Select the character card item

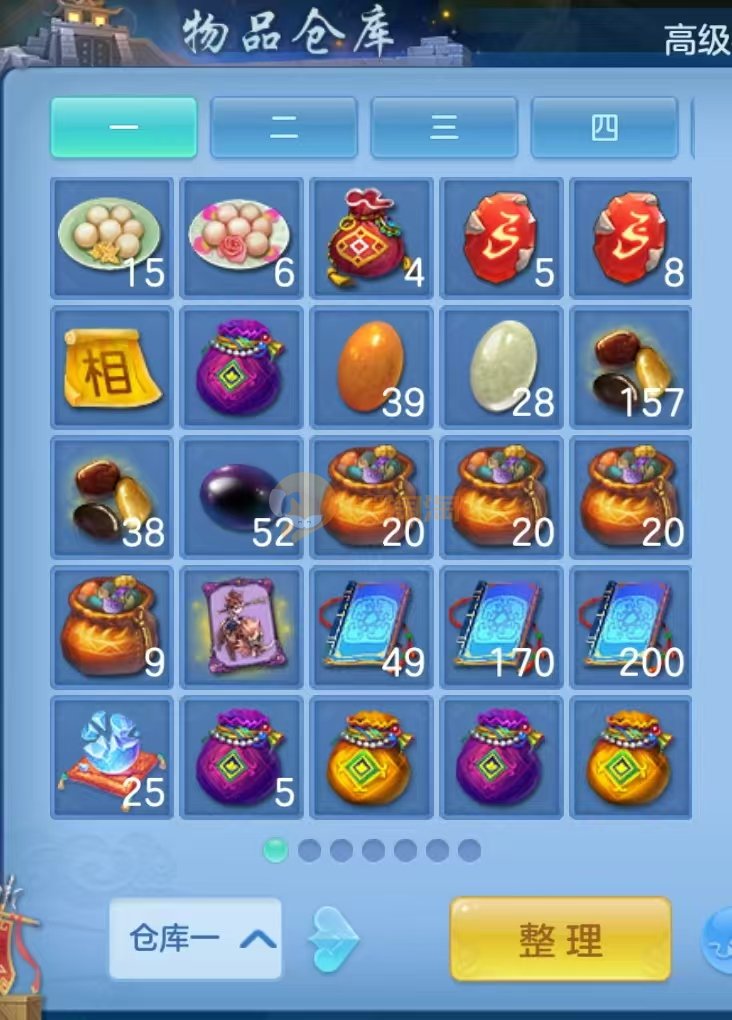(241, 627)
